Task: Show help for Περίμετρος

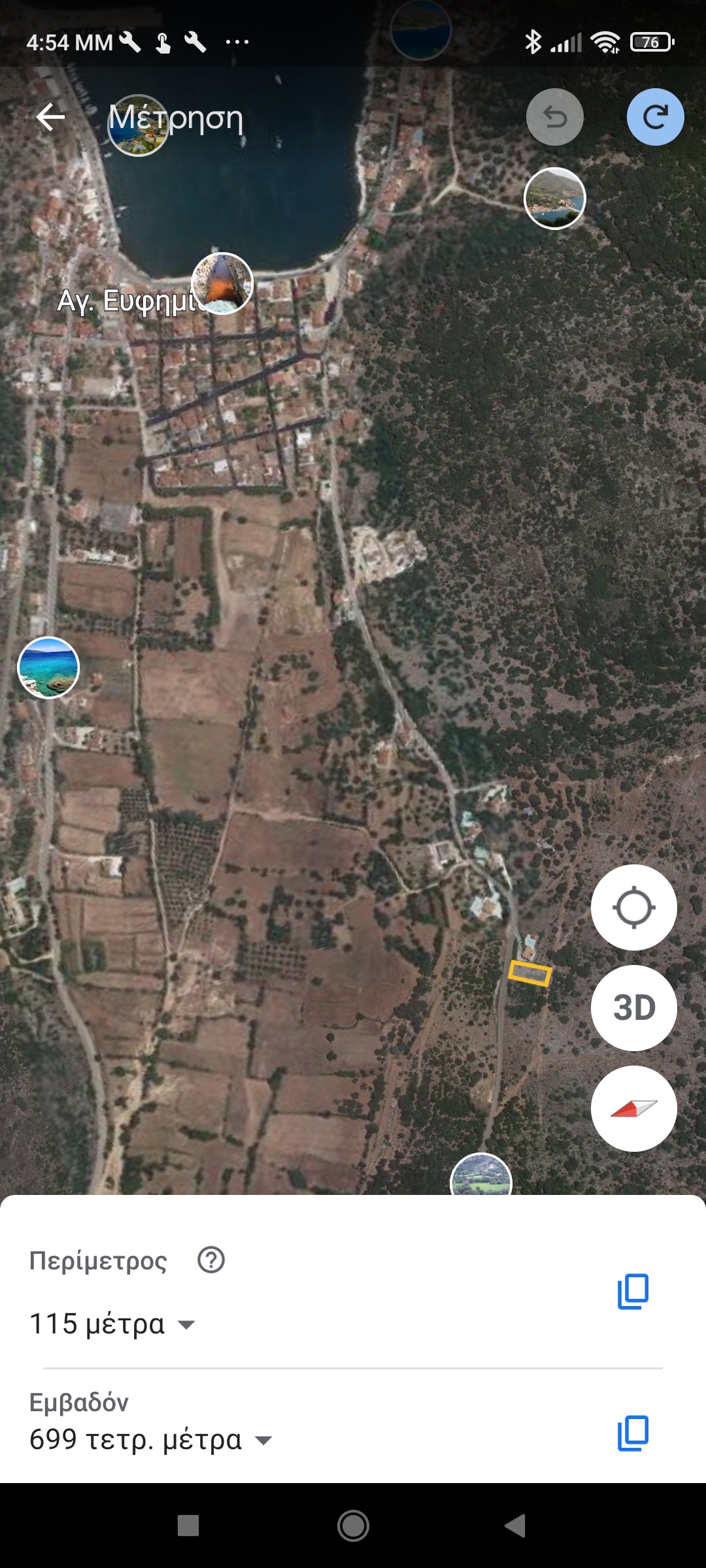Action: [211, 1260]
